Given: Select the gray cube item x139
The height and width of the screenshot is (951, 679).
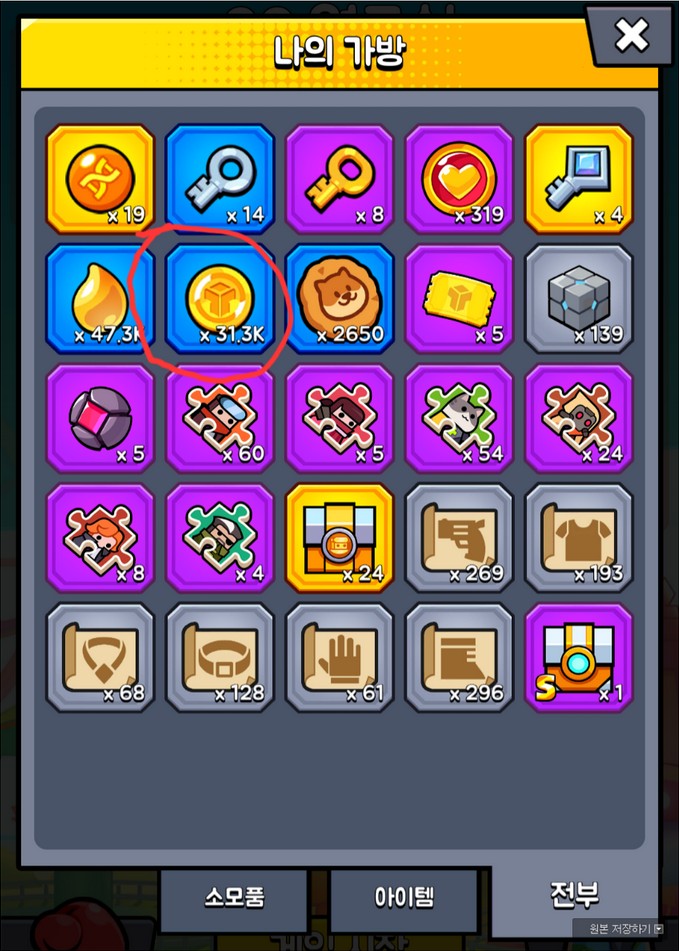Looking at the screenshot, I should coord(579,299).
